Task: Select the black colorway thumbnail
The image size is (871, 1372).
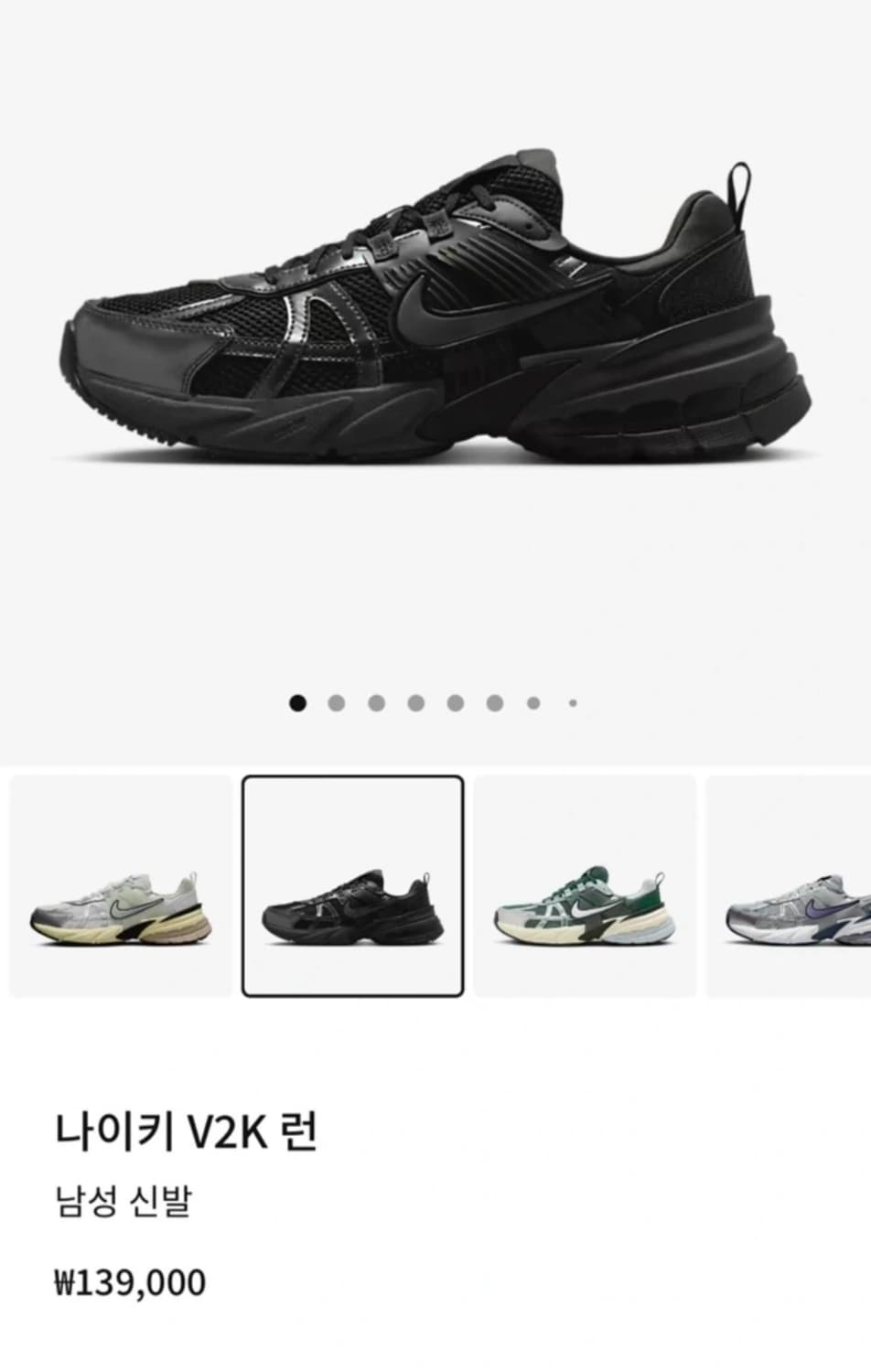Action: (x=353, y=884)
